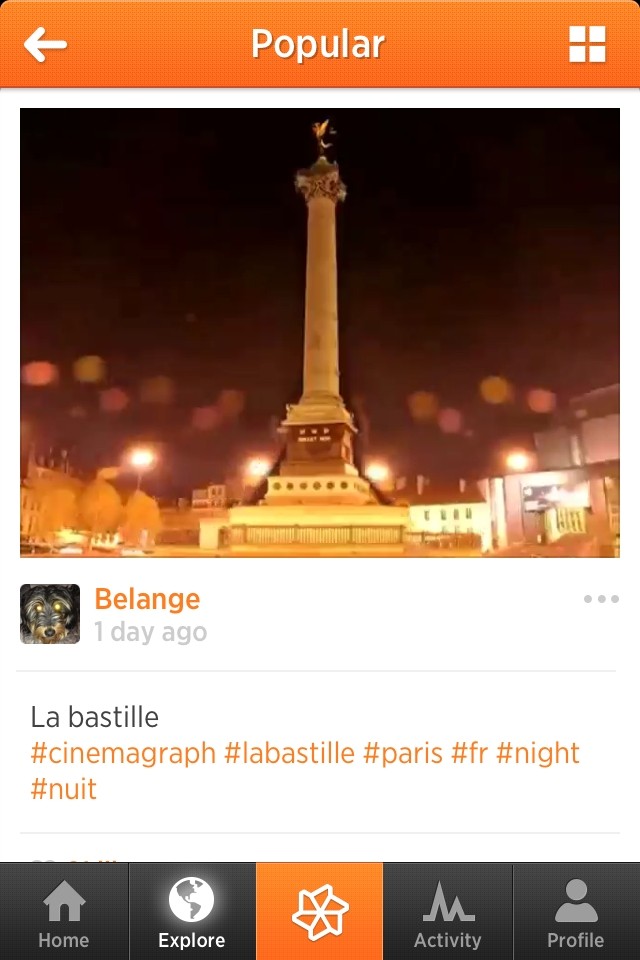Viewport: 640px width, 960px height.
Task: Explore posts tagged #paris
Action: click(x=402, y=753)
